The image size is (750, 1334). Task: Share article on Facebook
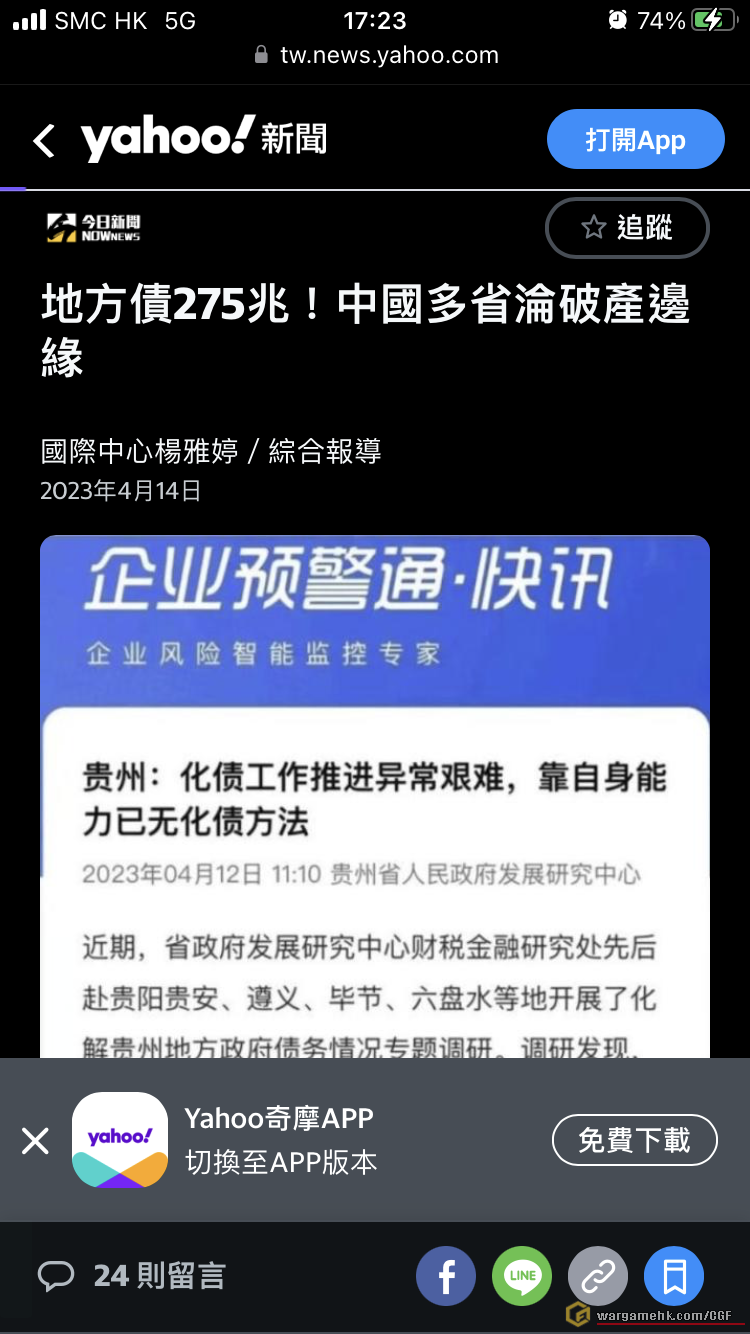coord(446,1276)
